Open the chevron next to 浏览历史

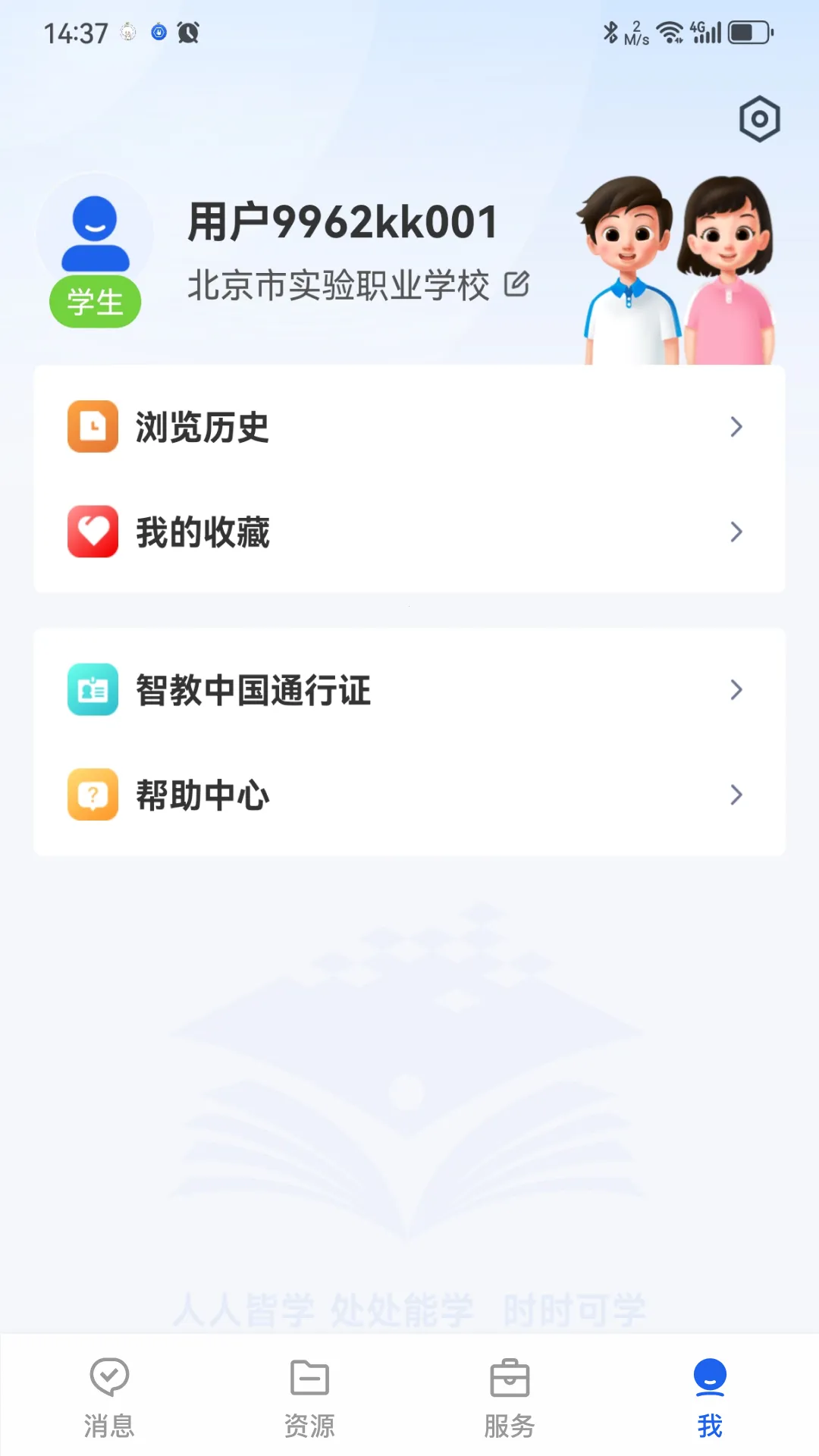coord(735,426)
